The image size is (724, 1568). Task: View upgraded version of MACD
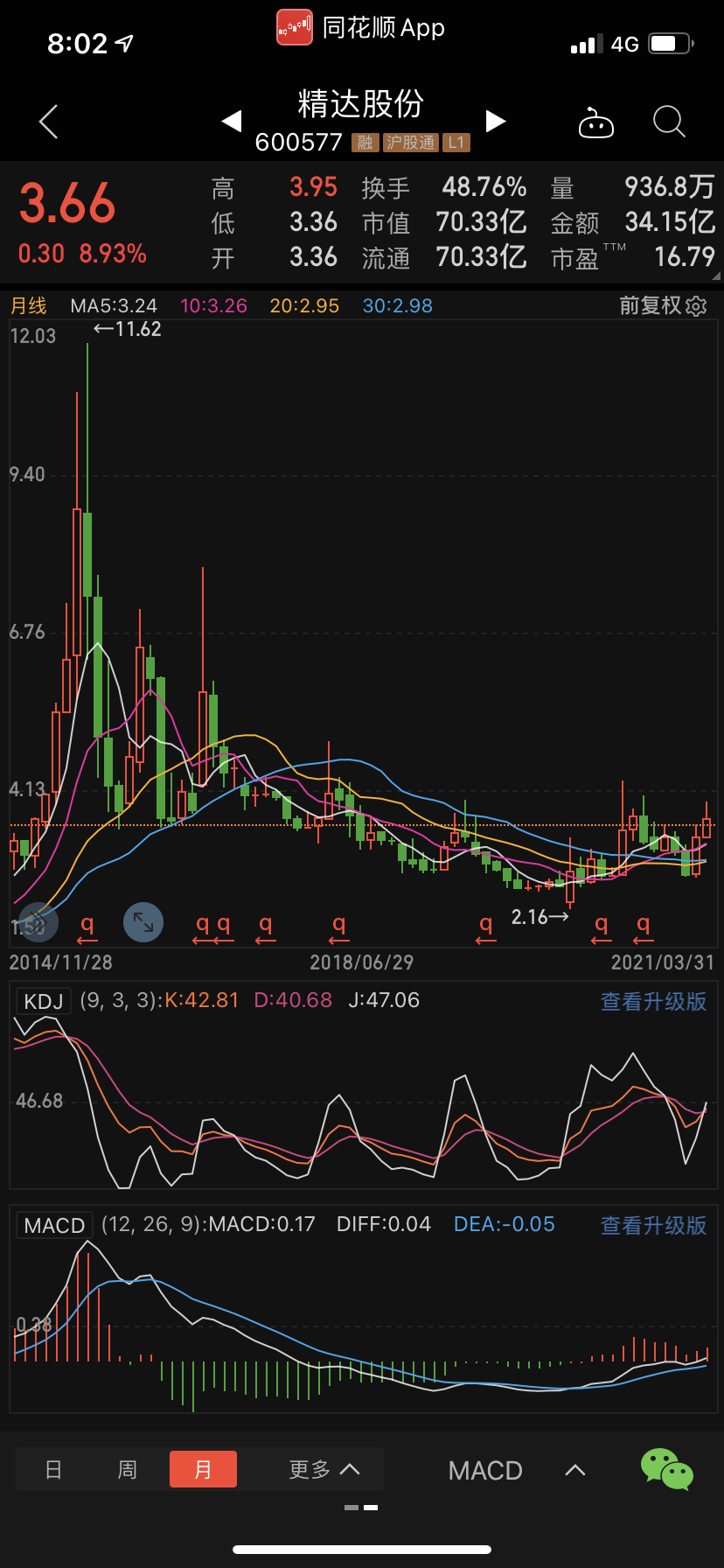pyautogui.click(x=653, y=1225)
